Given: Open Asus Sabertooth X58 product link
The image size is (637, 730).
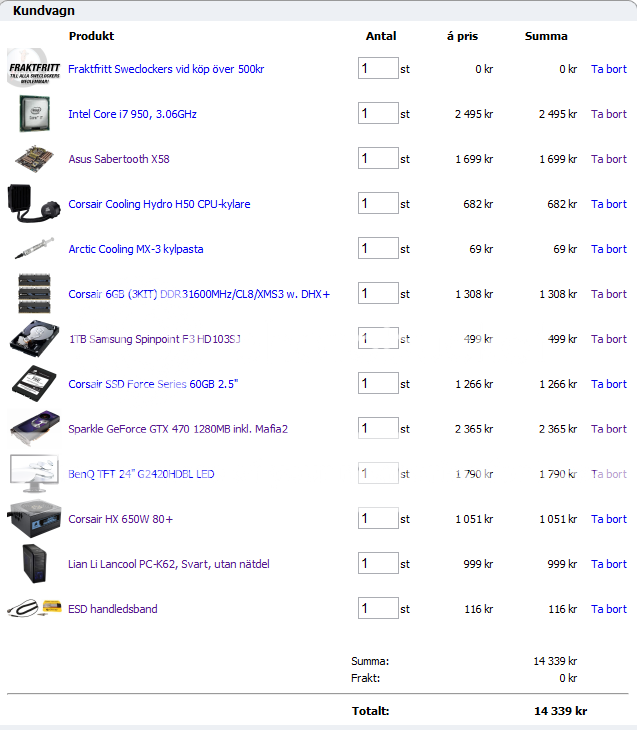Looking at the screenshot, I should pos(118,159).
